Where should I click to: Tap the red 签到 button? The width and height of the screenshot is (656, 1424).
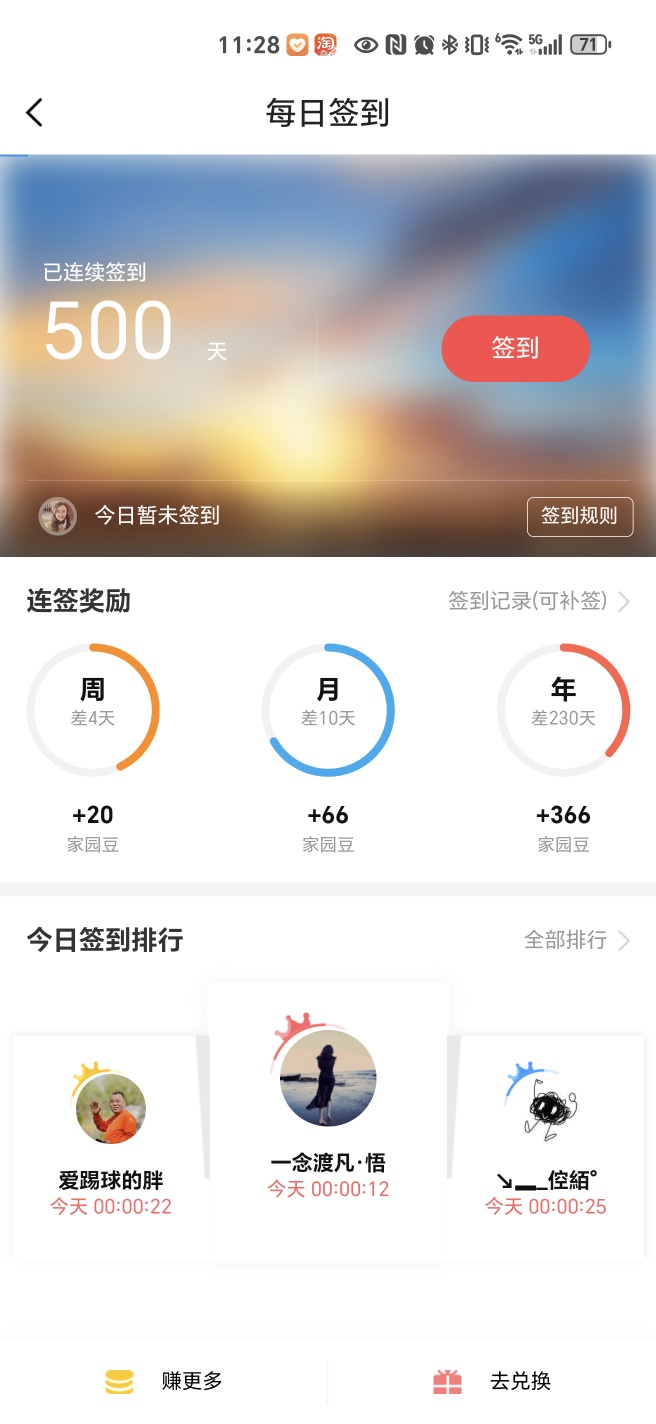[515, 348]
